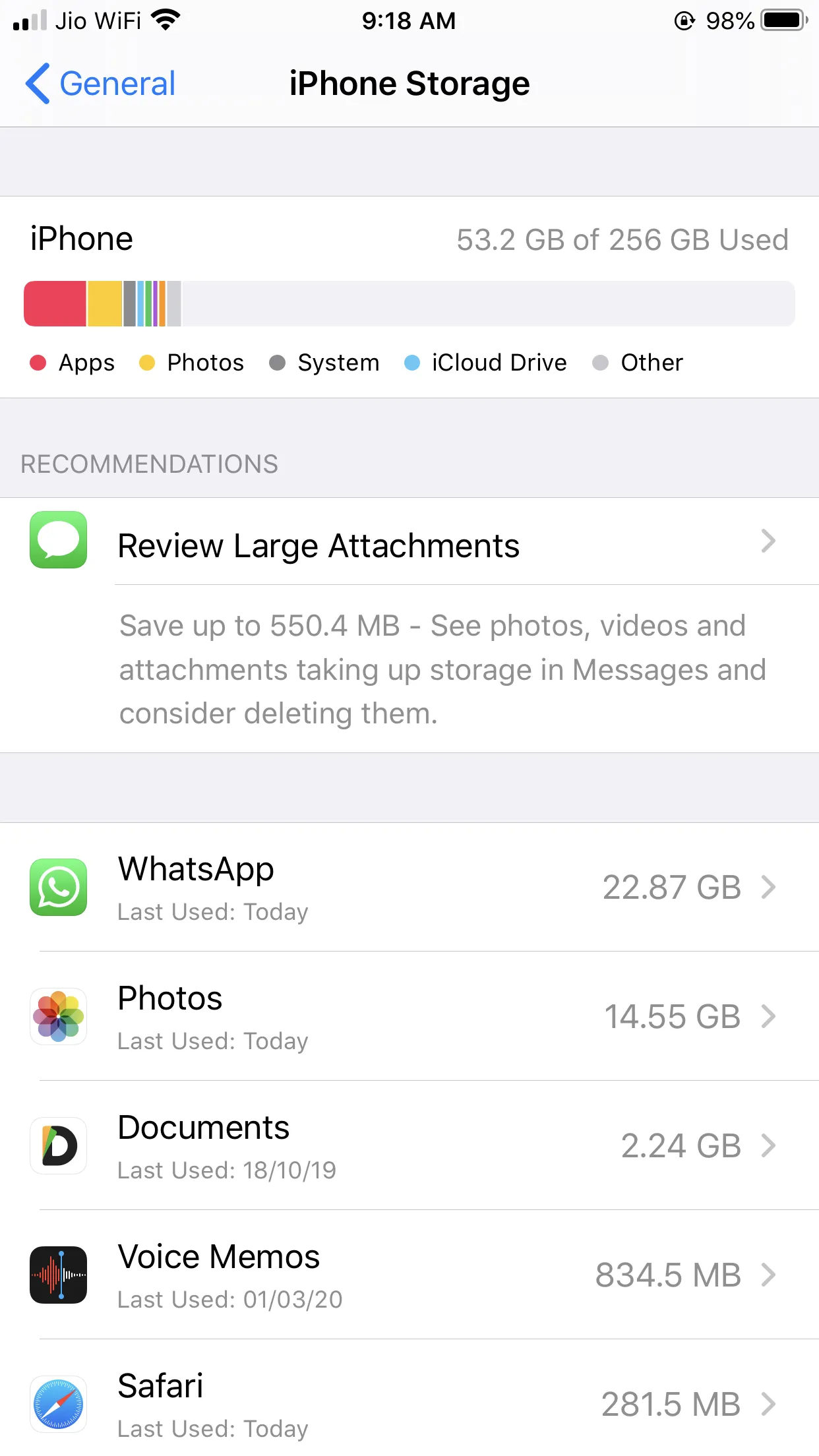
Task: Select Voice Memos storage row
Action: (x=409, y=1275)
